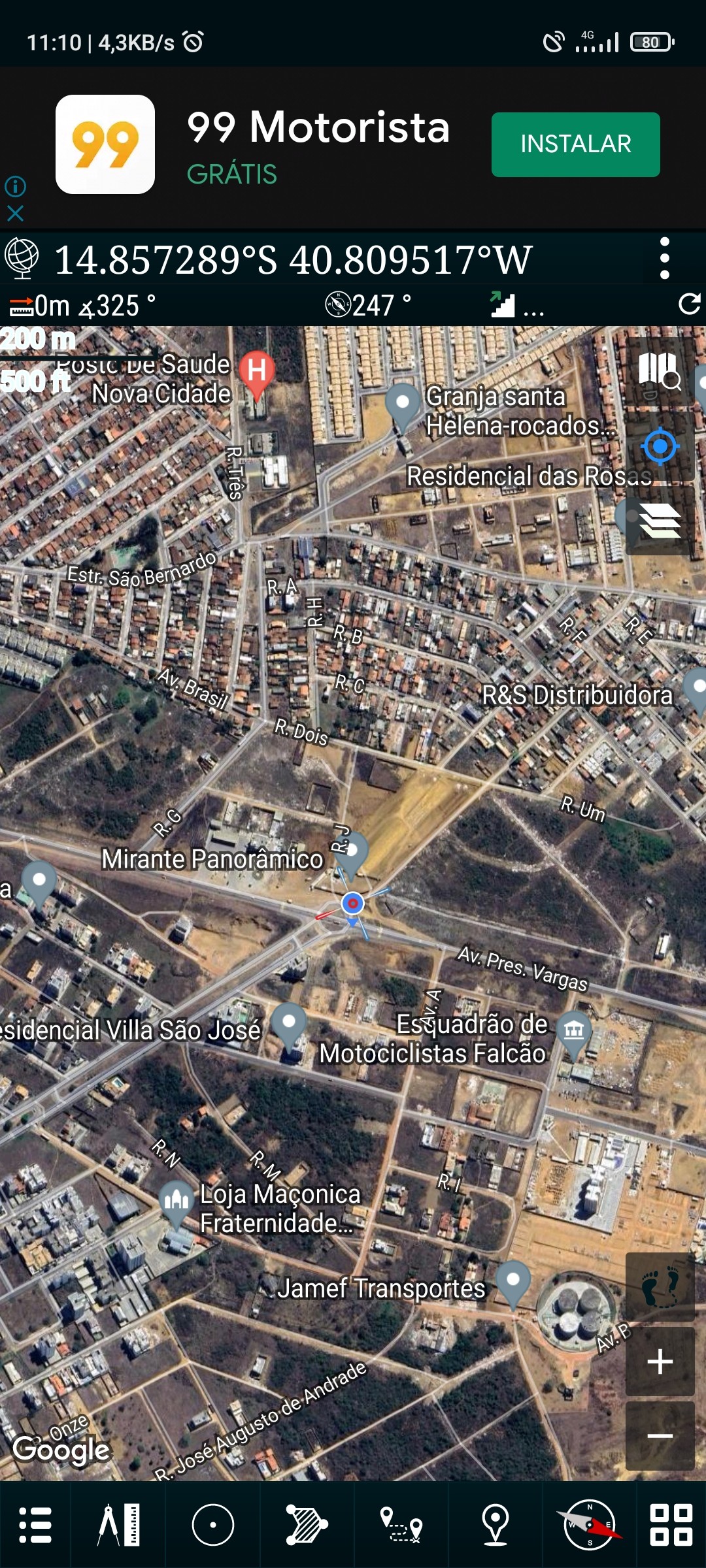Select the compass and ruler measure tool
This screenshot has width=706, height=1568.
pos(119,1525)
